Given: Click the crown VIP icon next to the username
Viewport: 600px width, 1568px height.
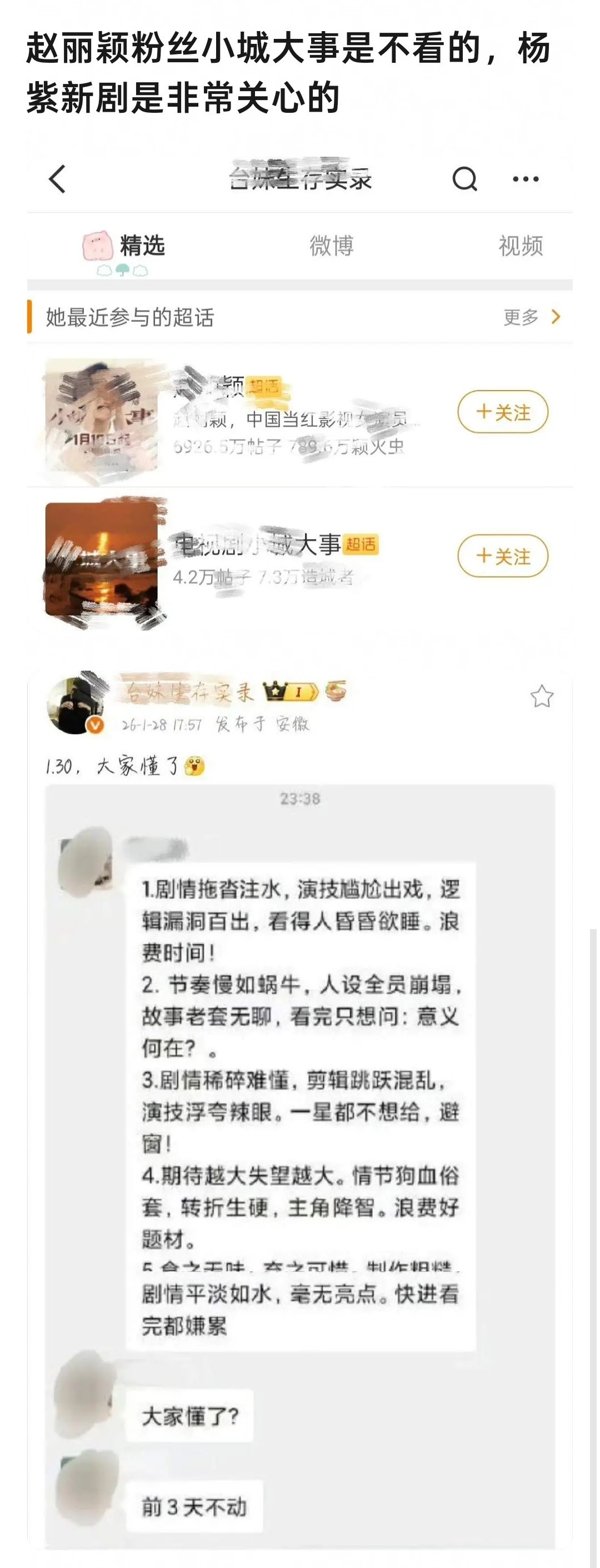Looking at the screenshot, I should (x=275, y=692).
